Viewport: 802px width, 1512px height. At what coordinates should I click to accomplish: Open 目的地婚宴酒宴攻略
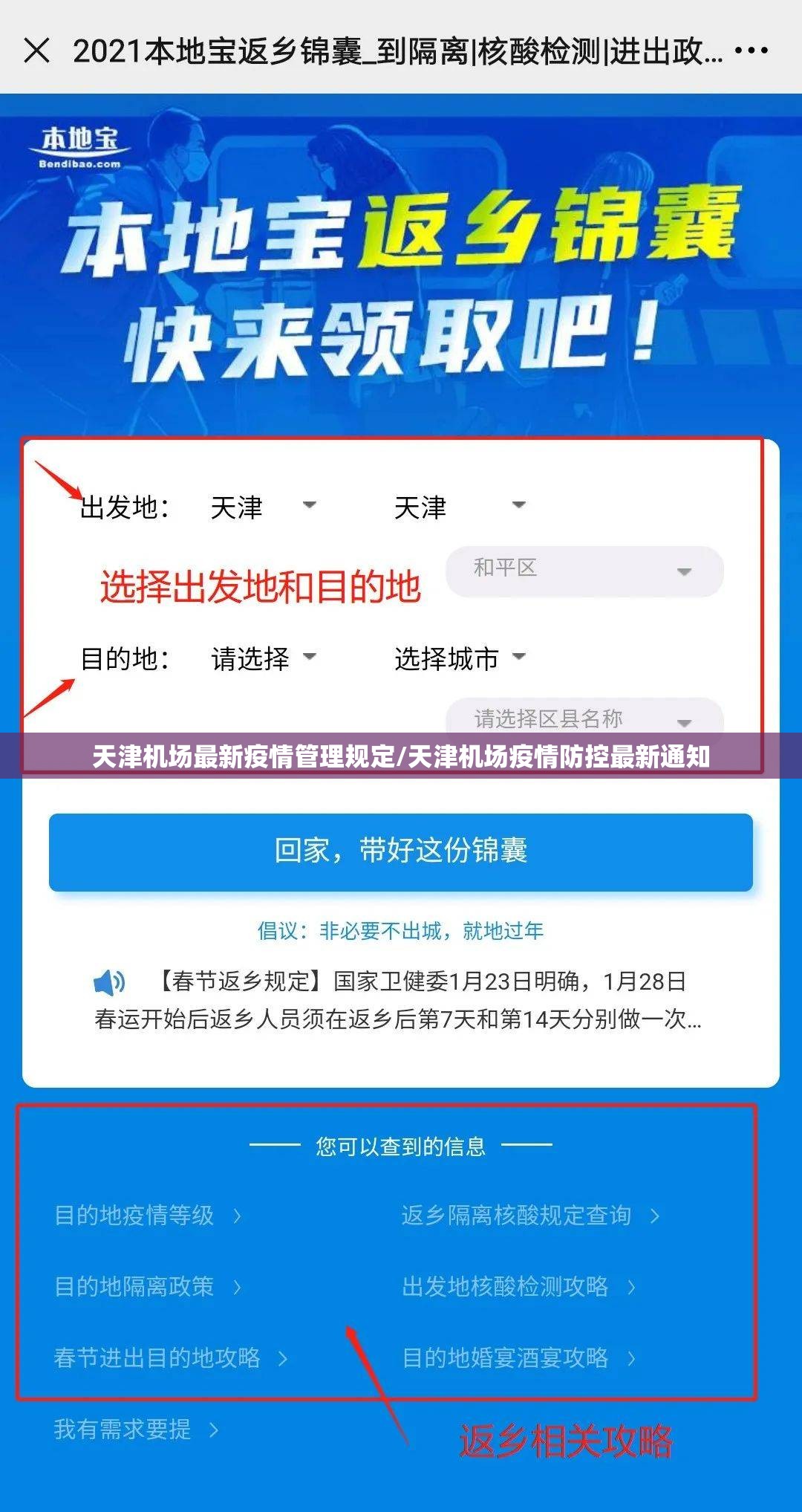coord(518,1358)
